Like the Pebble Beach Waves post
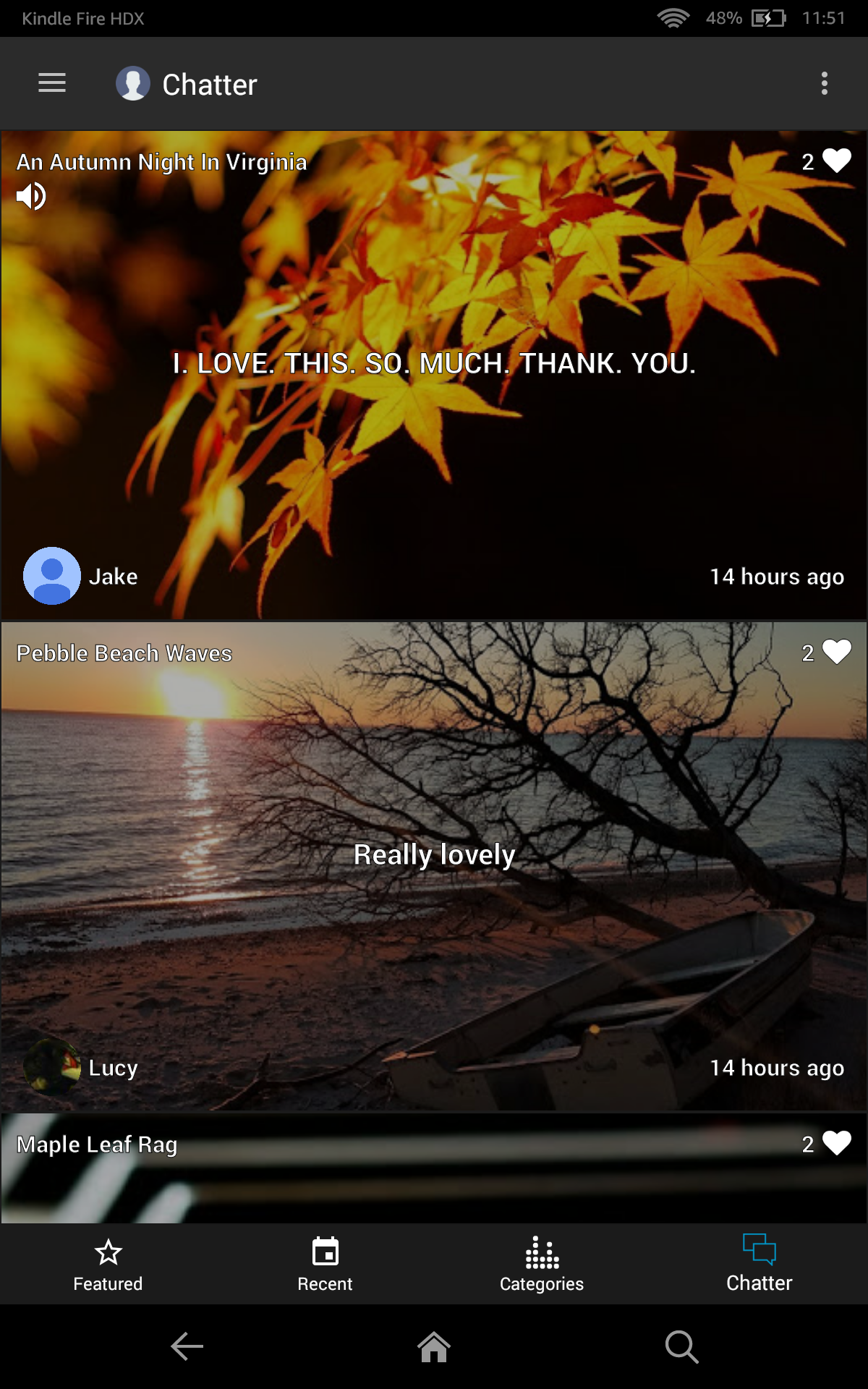 836,652
